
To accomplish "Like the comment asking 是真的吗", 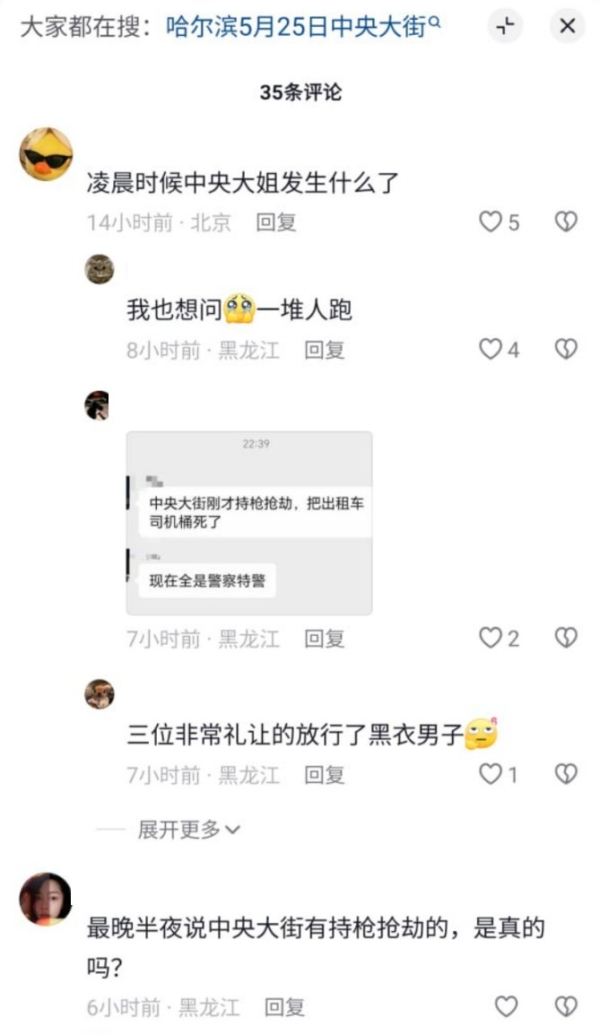I will pos(507,1005).
